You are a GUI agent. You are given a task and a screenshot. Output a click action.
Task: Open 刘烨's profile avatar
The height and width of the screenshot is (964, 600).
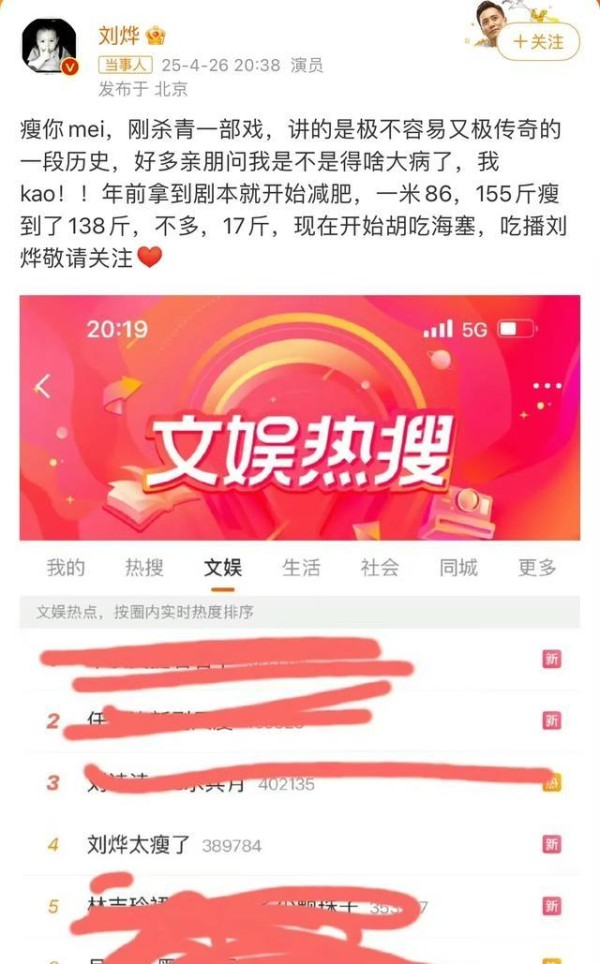(x=50, y=47)
